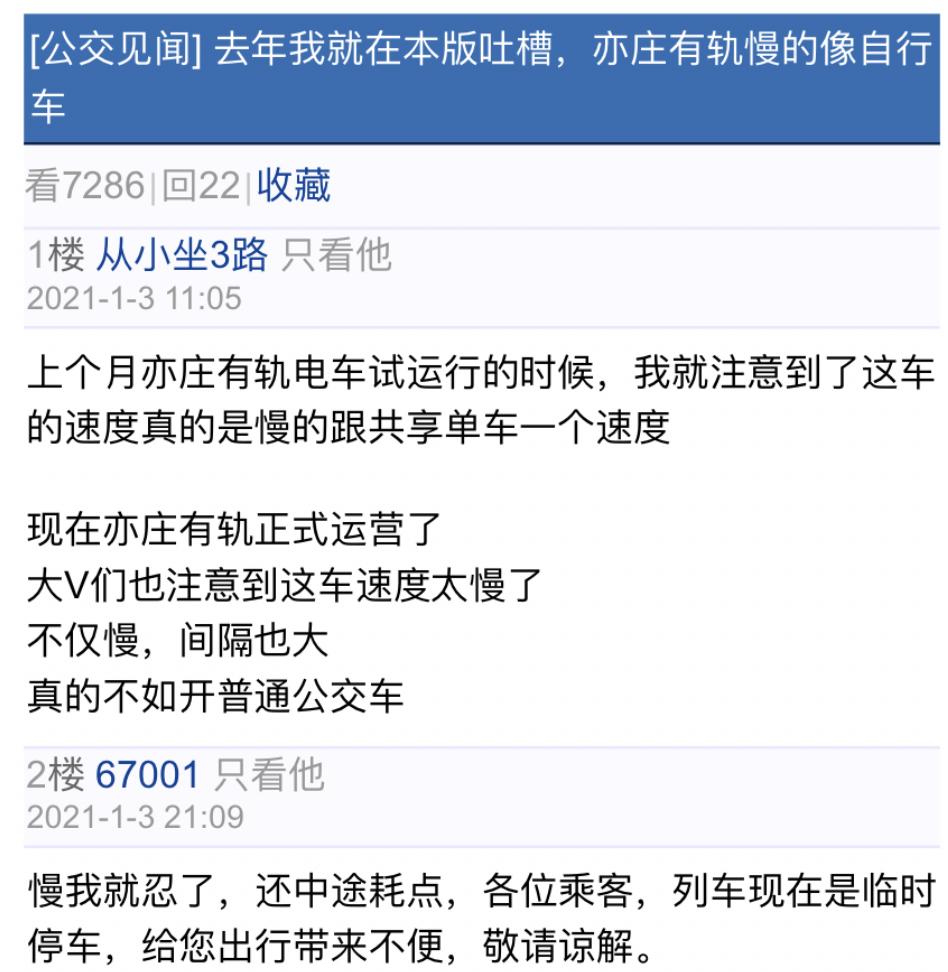Select the thread title bar
This screenshot has height=972, width=948.
pyautogui.click(x=474, y=73)
